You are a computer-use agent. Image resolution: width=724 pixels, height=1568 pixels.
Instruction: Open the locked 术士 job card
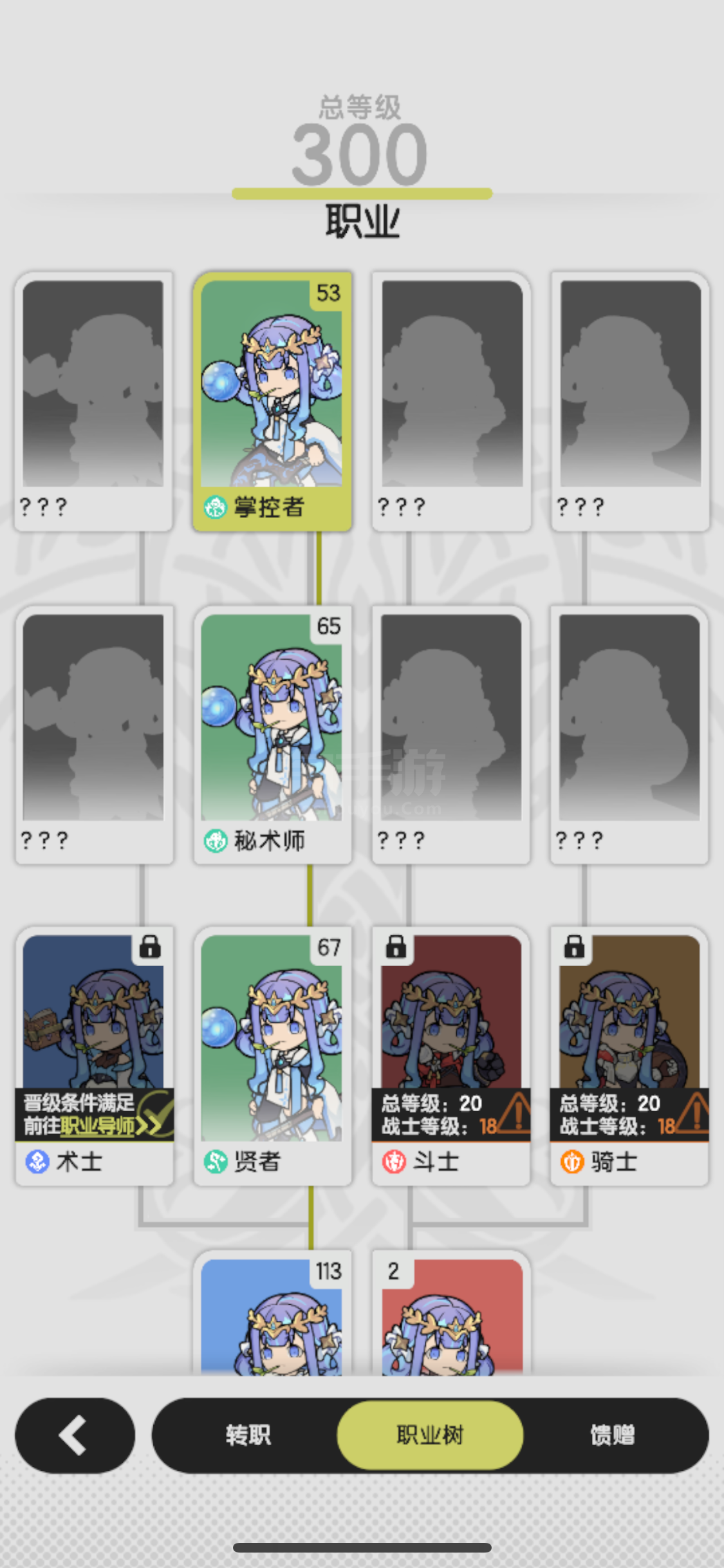(94, 1056)
